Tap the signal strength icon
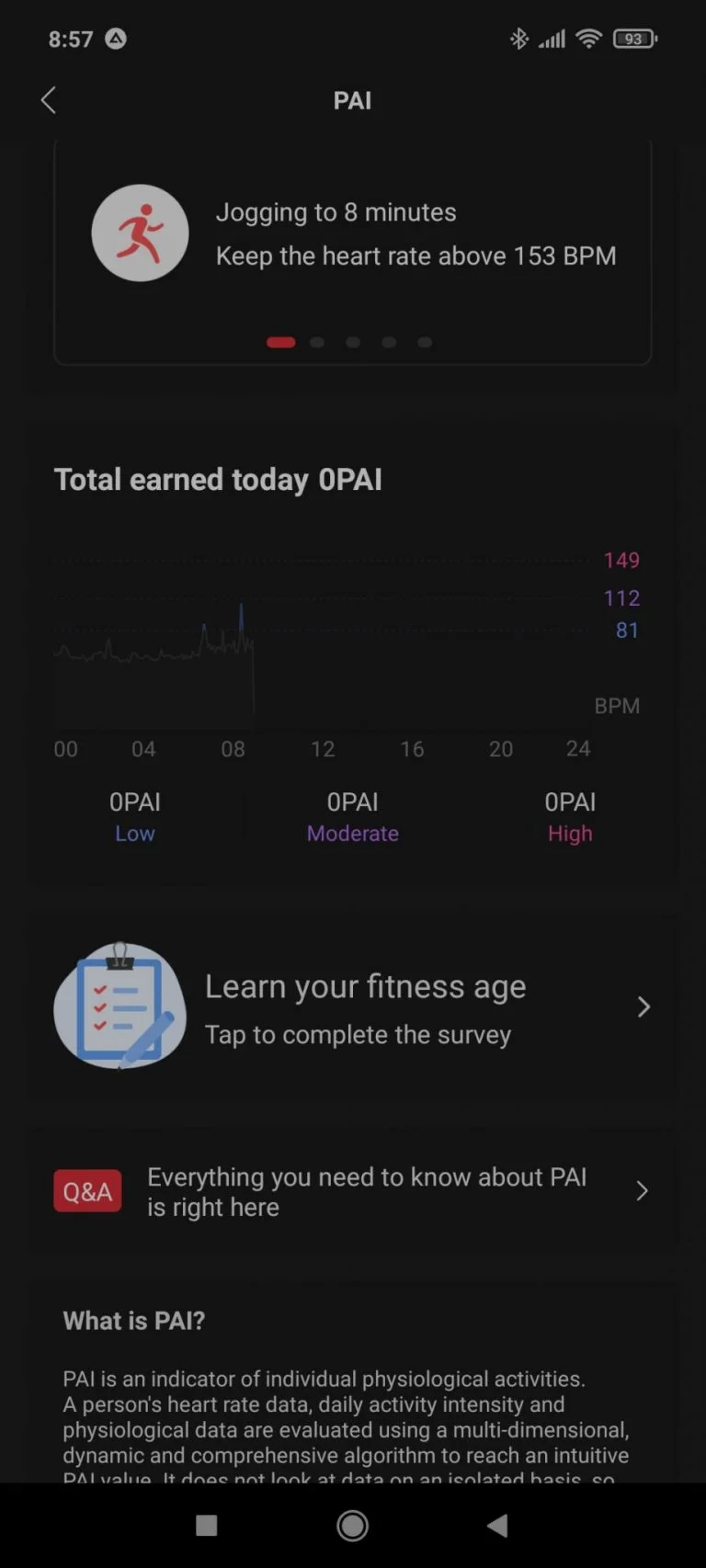 552,39
